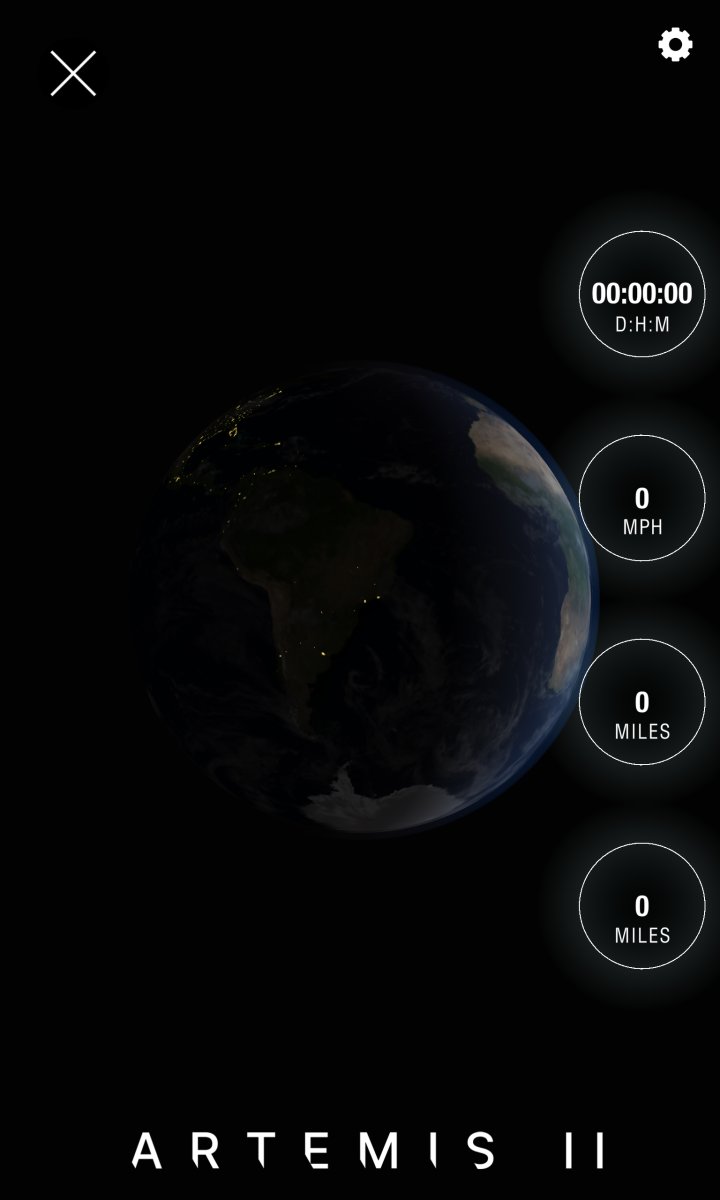Close the Artemis II tracker view

click(x=73, y=74)
